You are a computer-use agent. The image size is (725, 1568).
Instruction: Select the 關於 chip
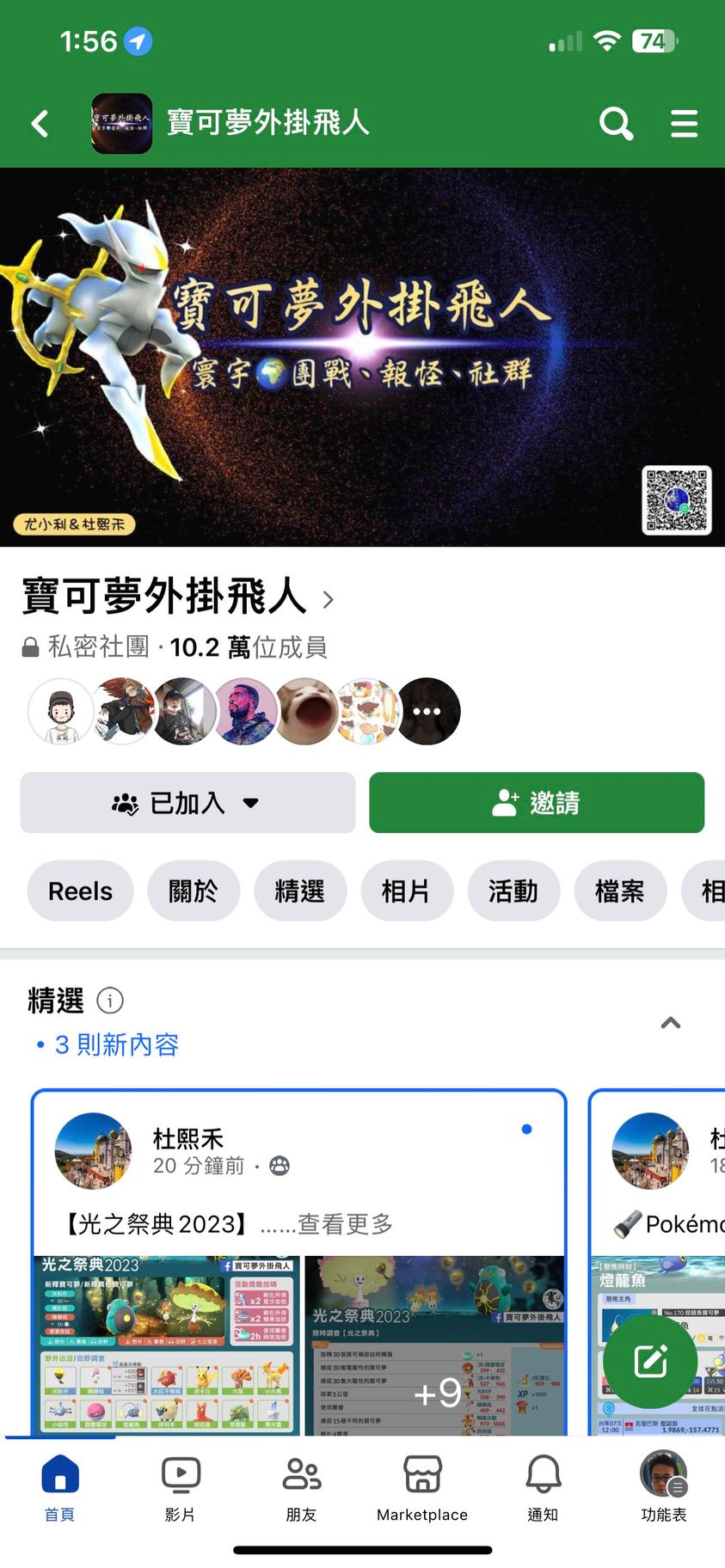(193, 891)
